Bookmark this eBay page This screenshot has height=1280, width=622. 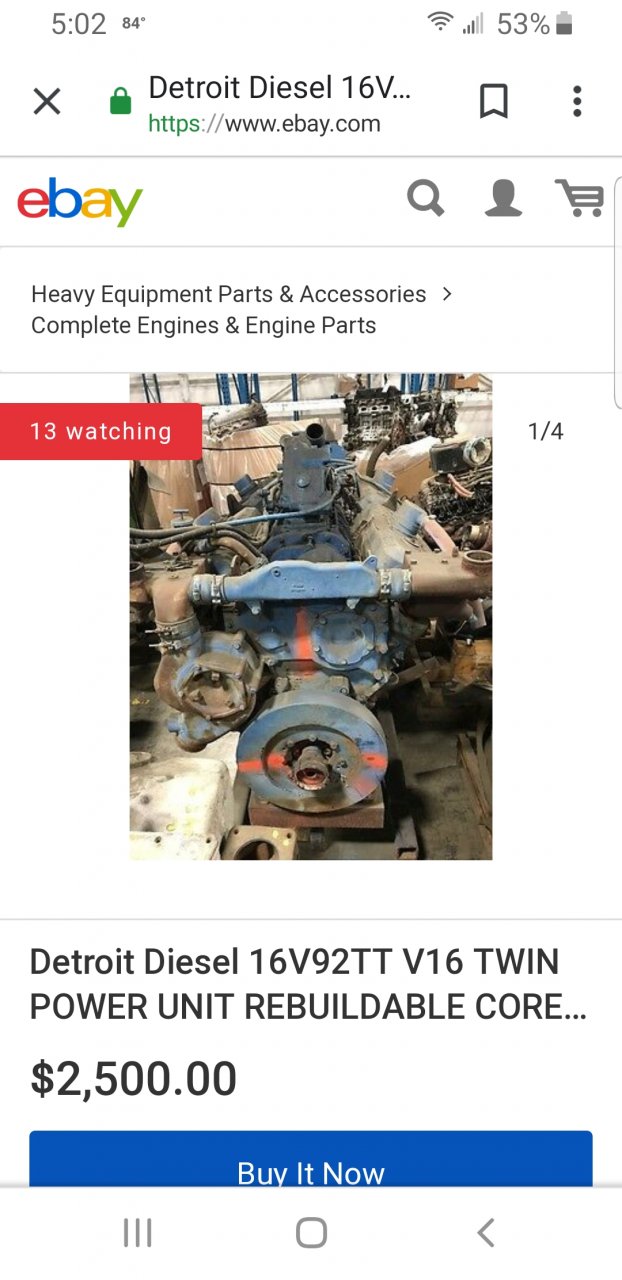point(494,101)
